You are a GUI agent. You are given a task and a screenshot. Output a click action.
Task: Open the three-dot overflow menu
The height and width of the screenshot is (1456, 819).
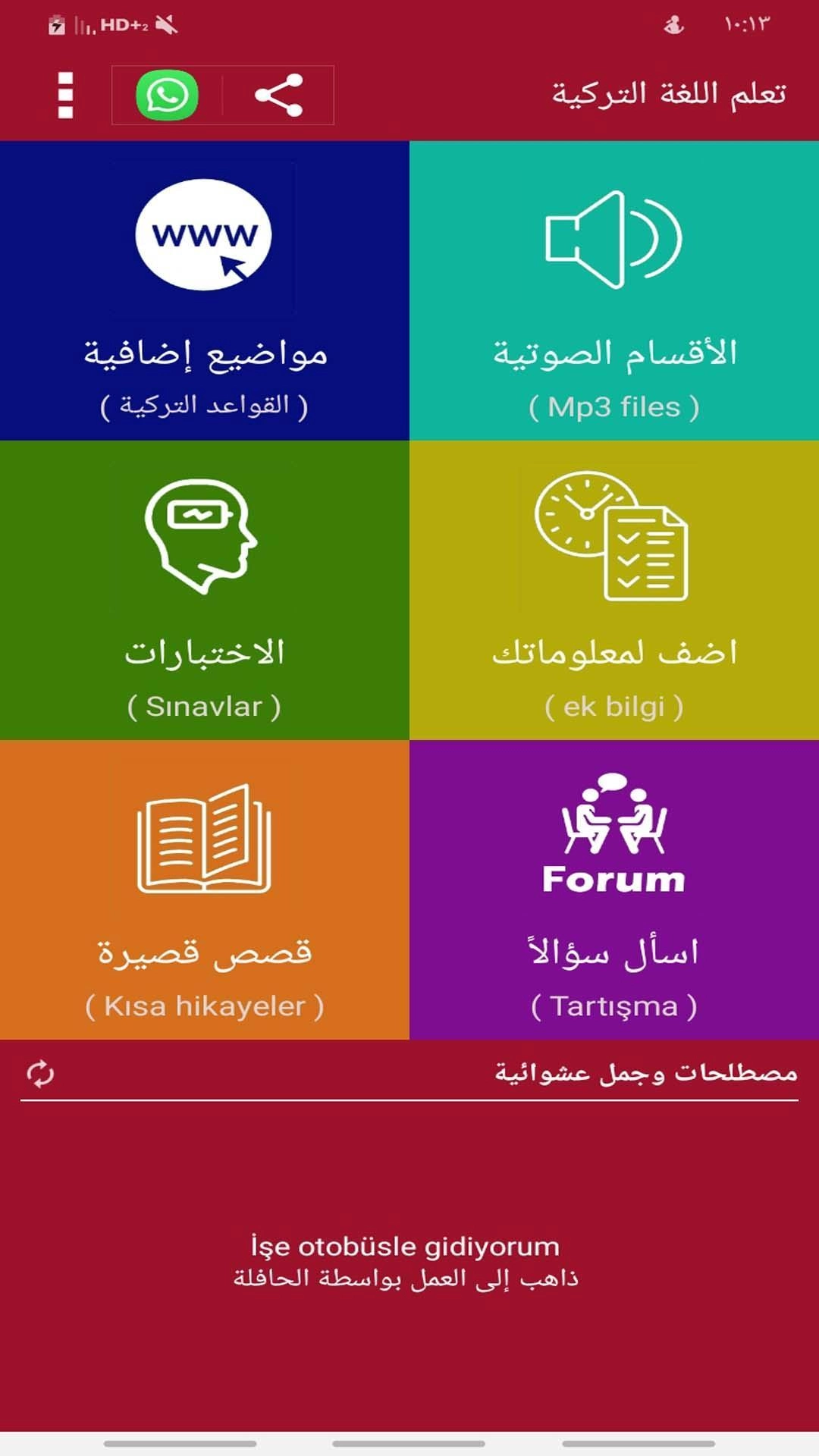pyautogui.click(x=66, y=96)
